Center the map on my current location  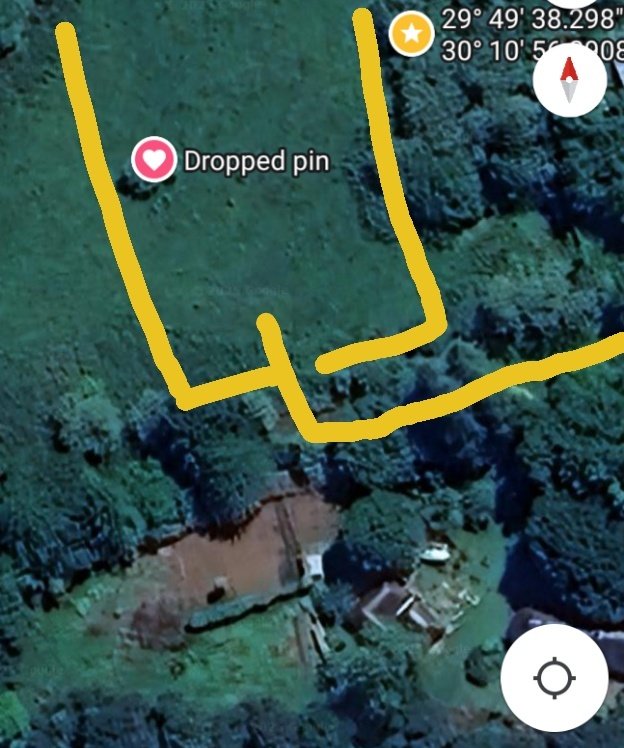pyautogui.click(x=554, y=680)
